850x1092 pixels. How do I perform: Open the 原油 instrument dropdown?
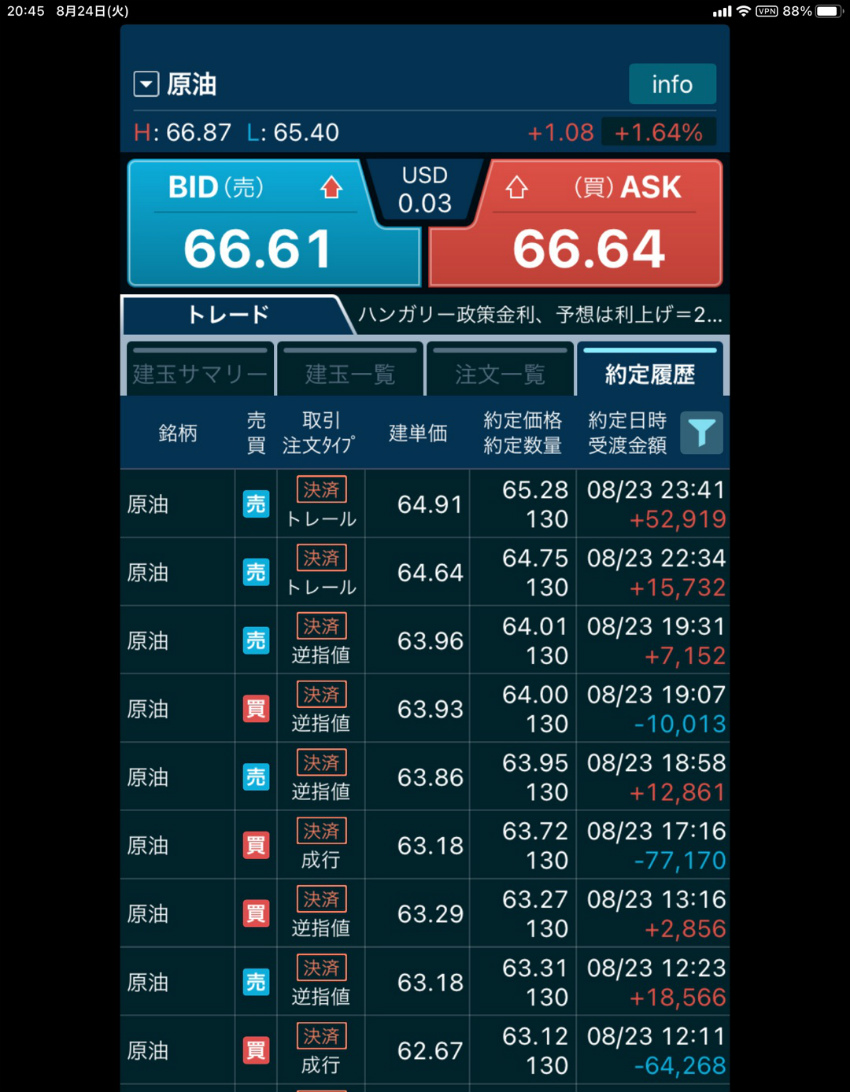tap(147, 85)
